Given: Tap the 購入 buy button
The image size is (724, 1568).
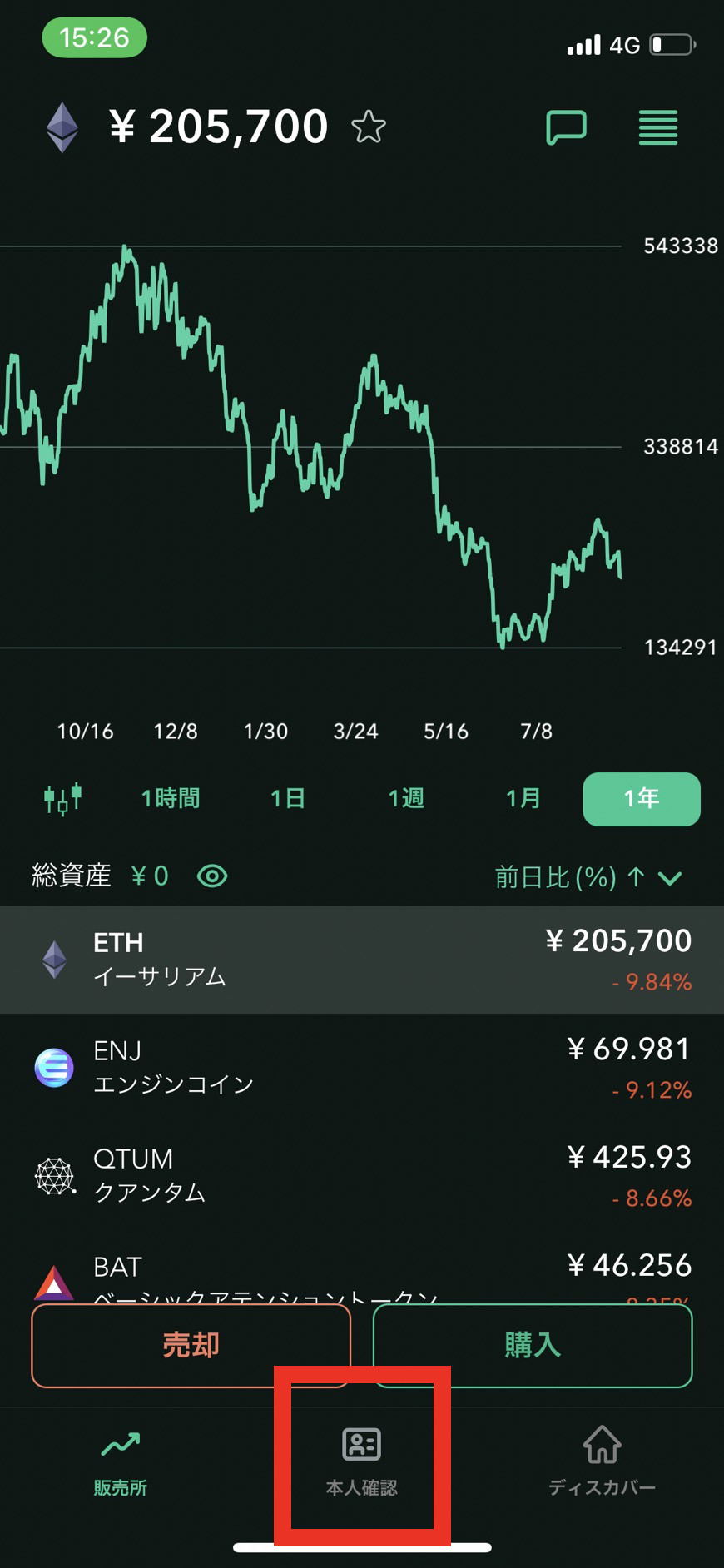Looking at the screenshot, I should click(533, 1346).
